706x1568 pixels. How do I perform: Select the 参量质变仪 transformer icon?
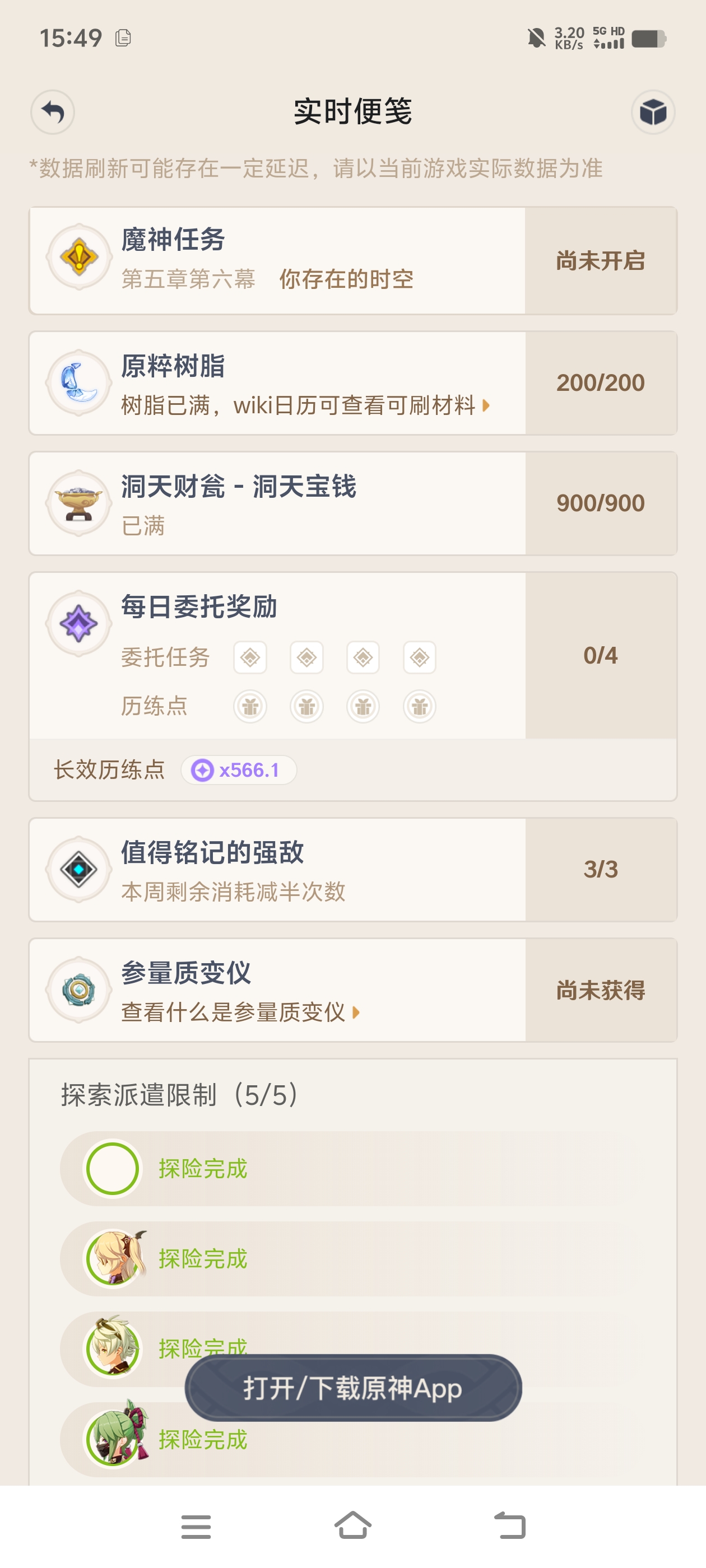tap(78, 989)
